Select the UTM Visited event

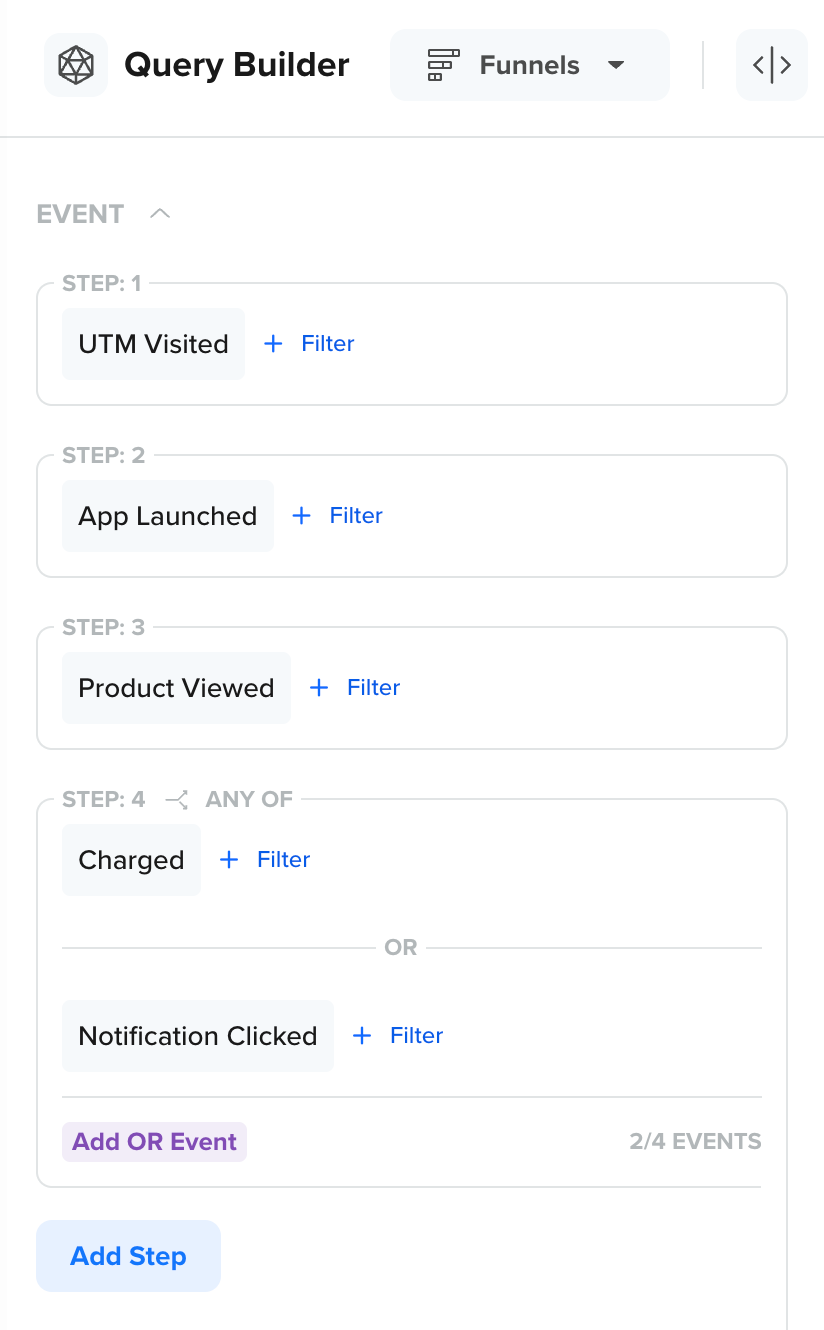[x=153, y=344]
